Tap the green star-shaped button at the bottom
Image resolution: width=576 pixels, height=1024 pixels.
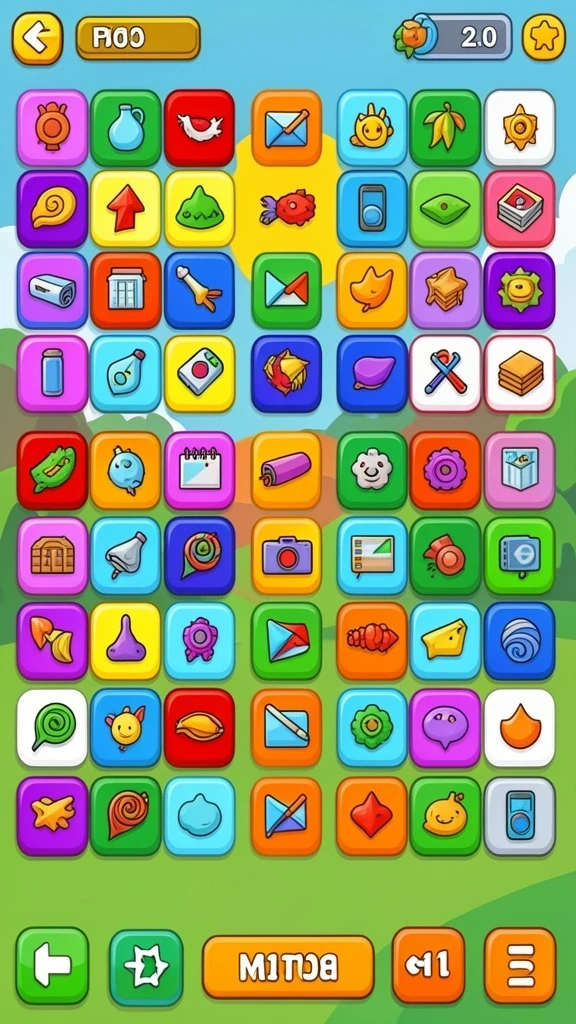(146, 967)
